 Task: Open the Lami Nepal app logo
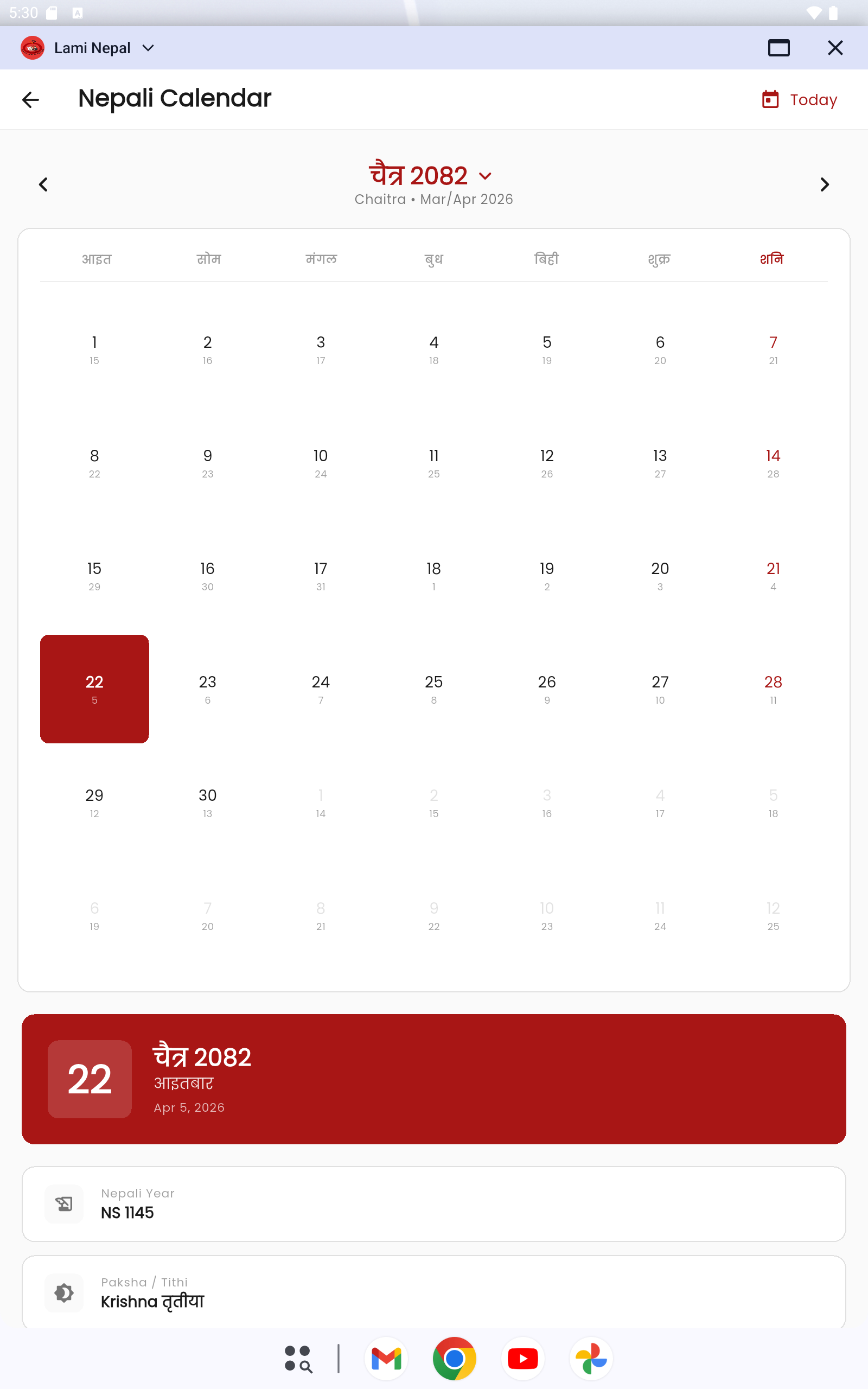33,48
